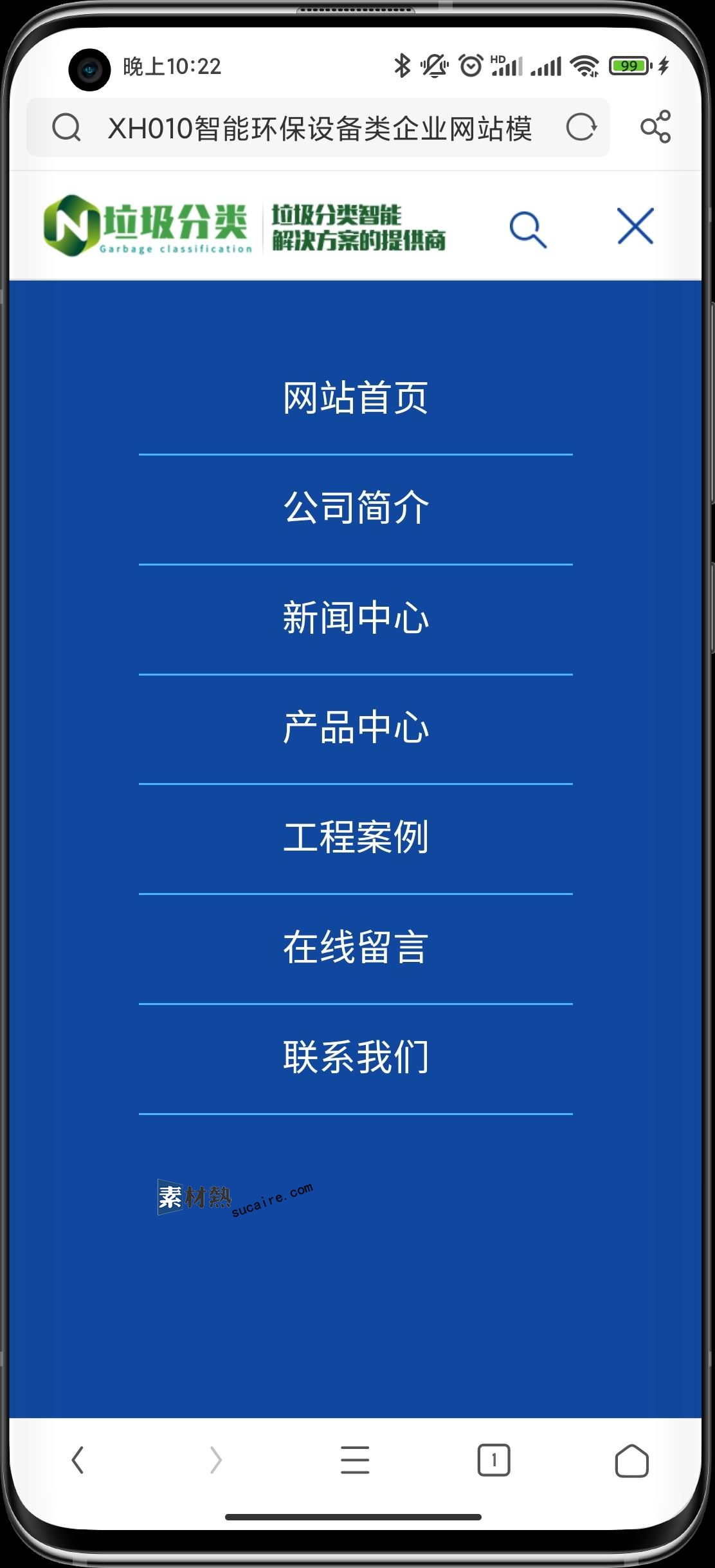This screenshot has height=1568, width=715.
Task: Open the tabs switcher showing 1
Action: (x=493, y=1459)
